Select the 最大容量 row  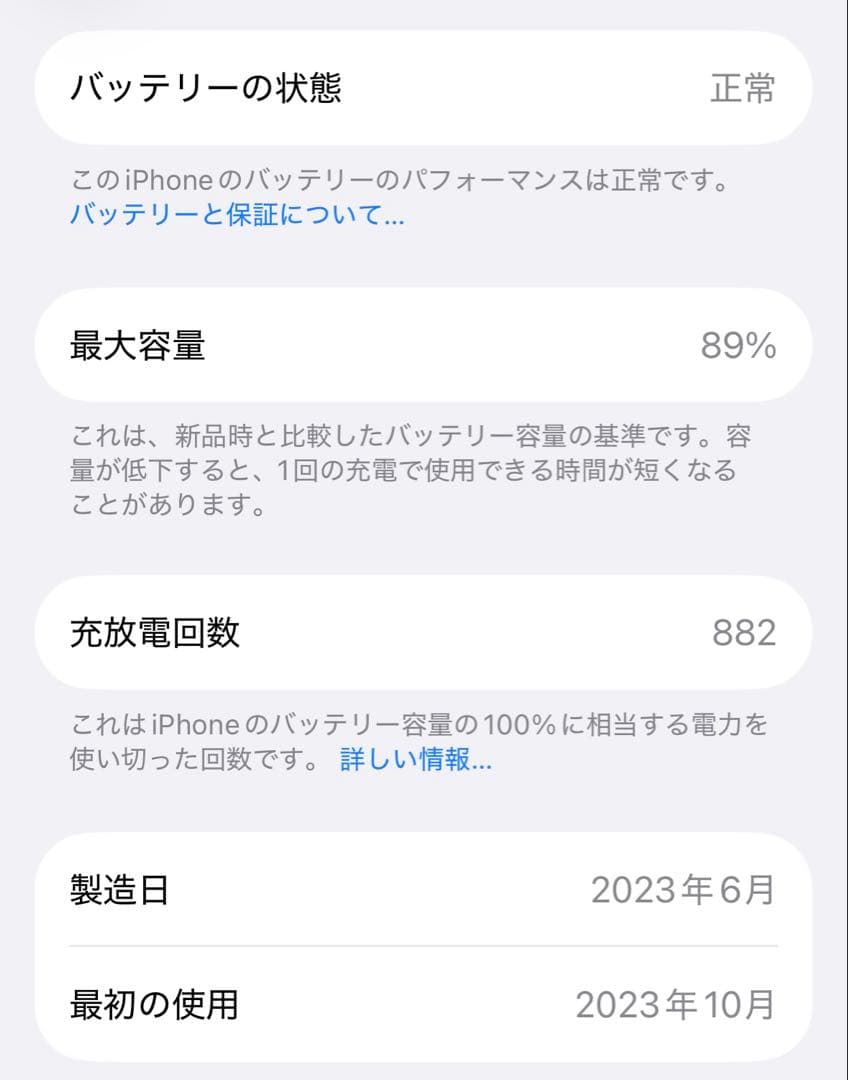pyautogui.click(x=424, y=346)
